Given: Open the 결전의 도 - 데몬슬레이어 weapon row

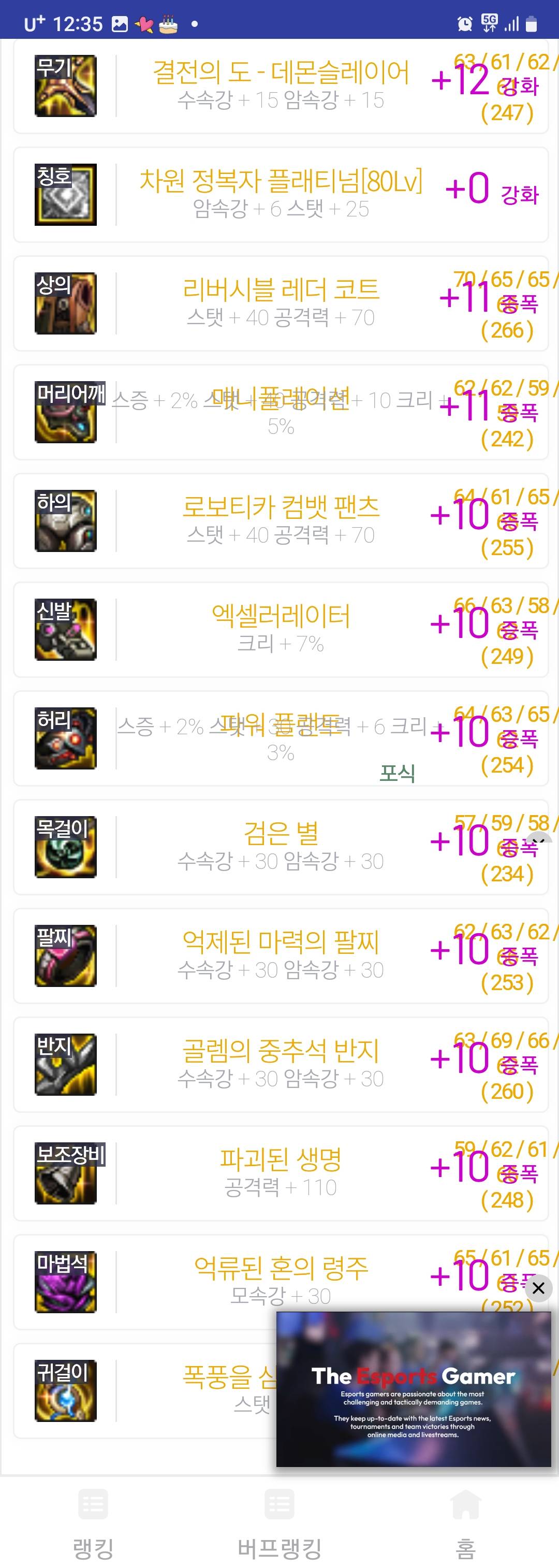Looking at the screenshot, I should 281,85.
